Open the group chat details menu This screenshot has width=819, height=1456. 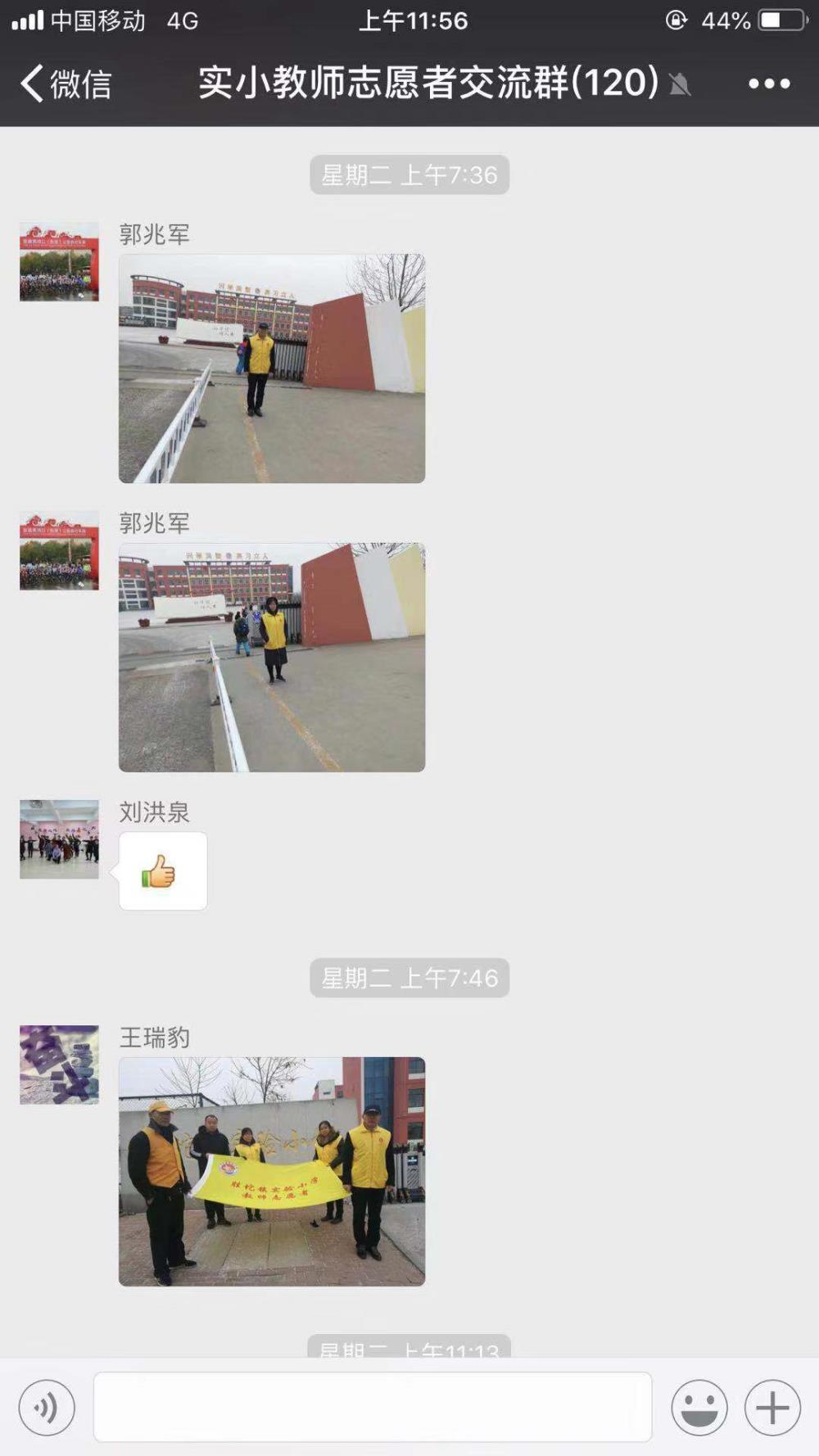(x=769, y=84)
